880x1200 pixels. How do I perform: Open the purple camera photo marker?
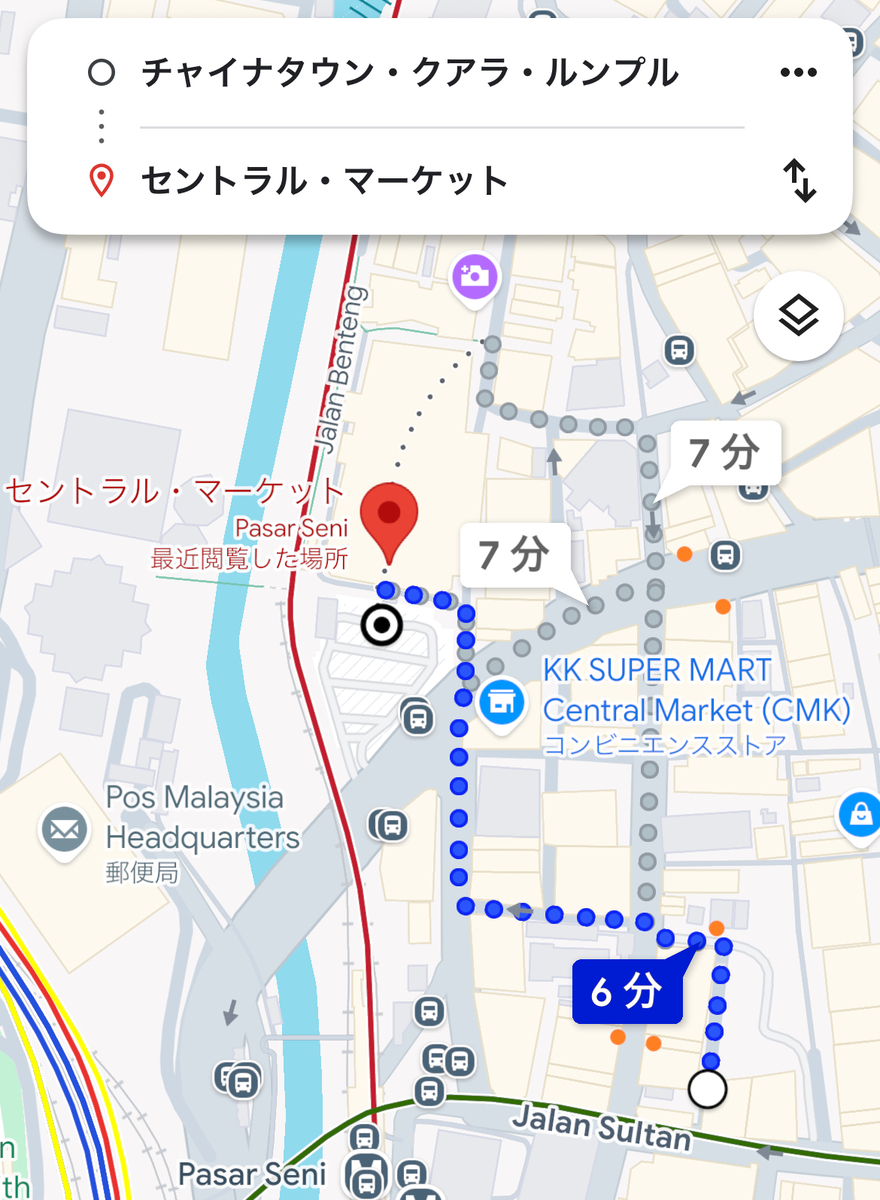click(x=475, y=274)
